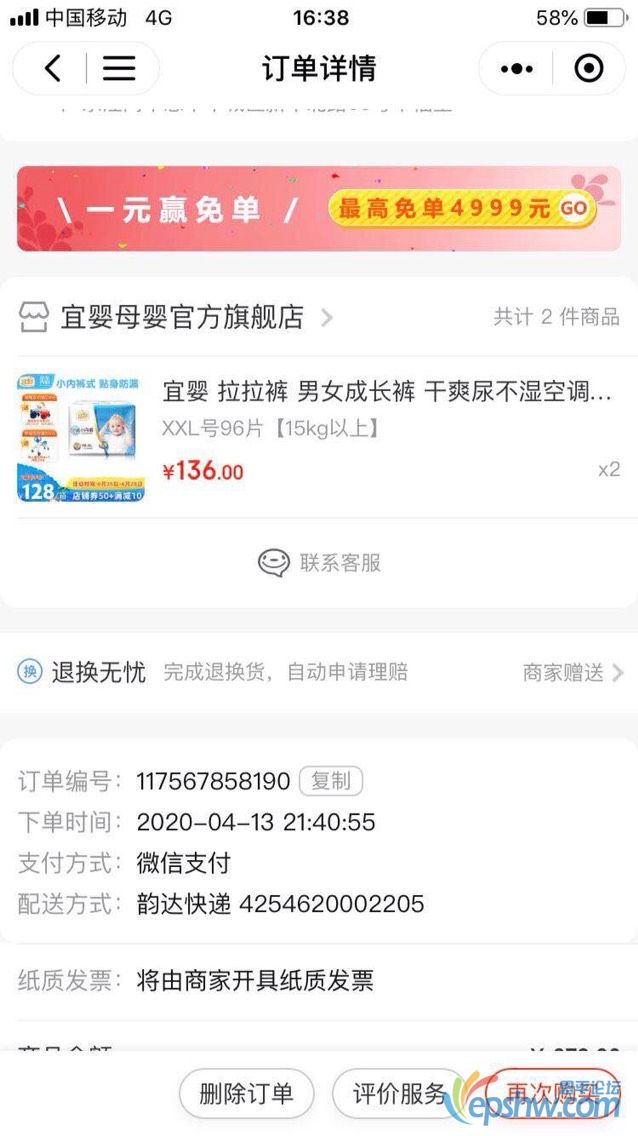Image resolution: width=638 pixels, height=1136 pixels.
Task: Close the mini program via circle icon
Action: [x=588, y=68]
